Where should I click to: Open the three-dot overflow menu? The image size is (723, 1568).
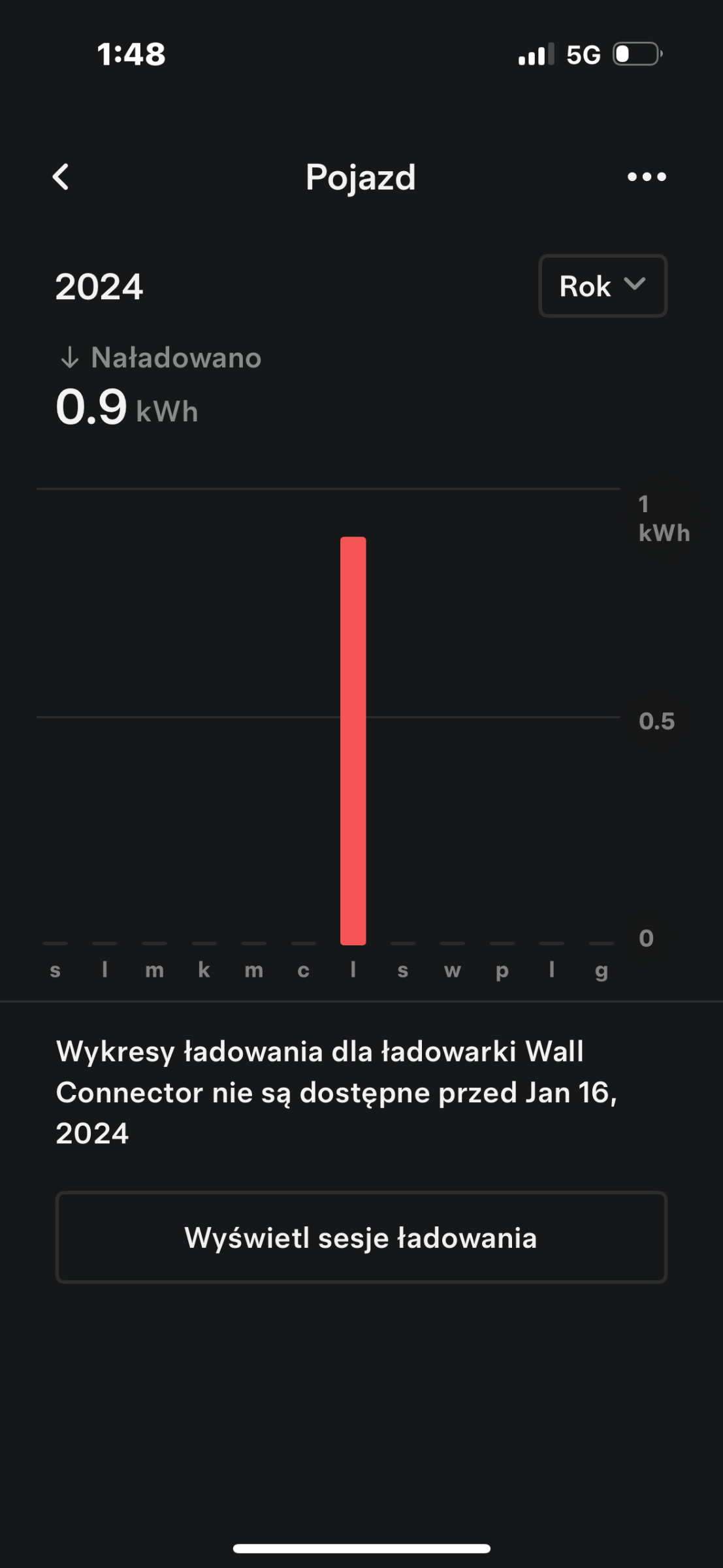click(647, 176)
